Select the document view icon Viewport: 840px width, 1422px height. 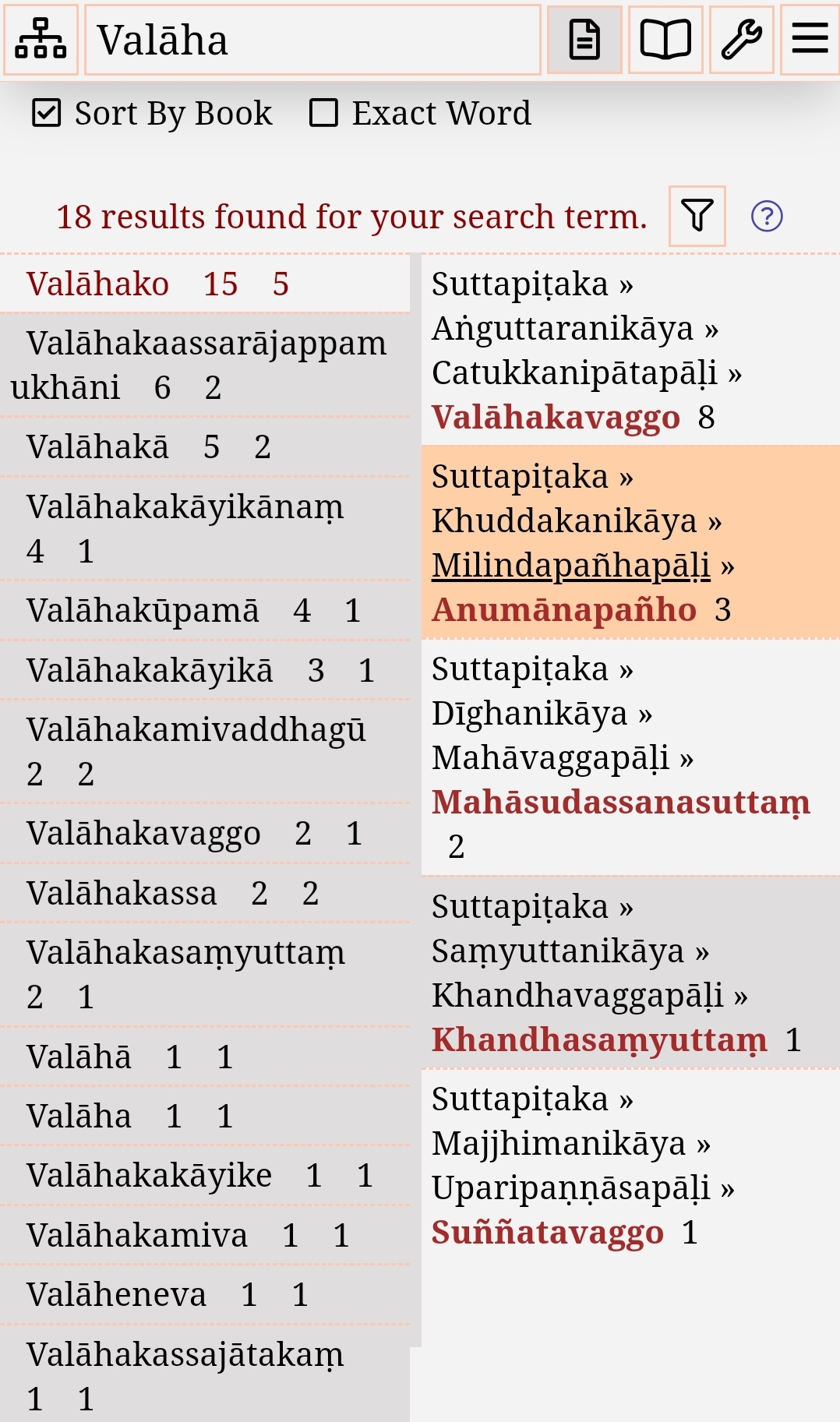point(584,40)
